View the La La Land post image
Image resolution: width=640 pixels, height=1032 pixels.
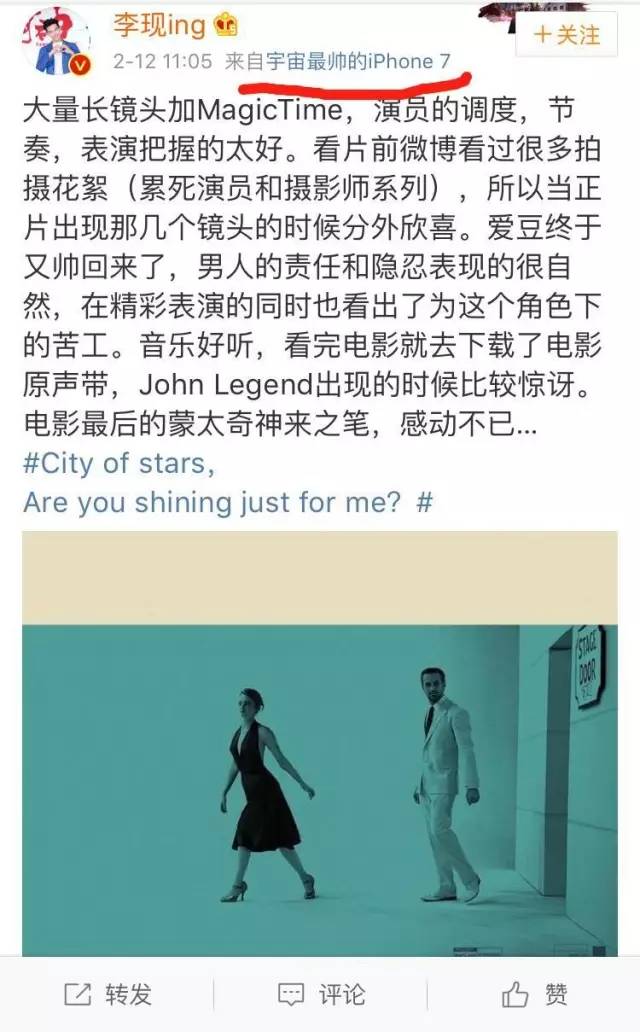pos(320,744)
